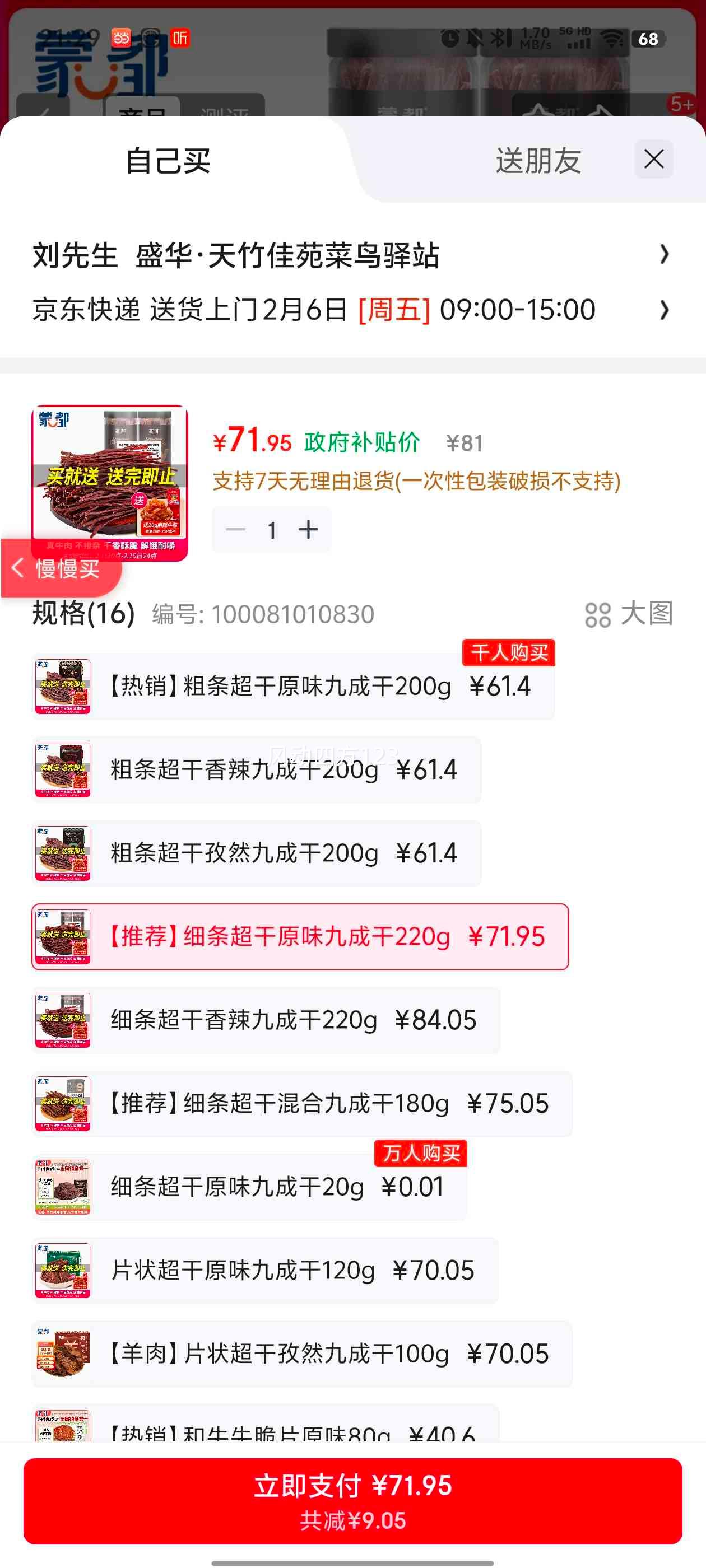The image size is (706, 1568).
Task: Close the purchase options sheet
Action: tap(653, 160)
